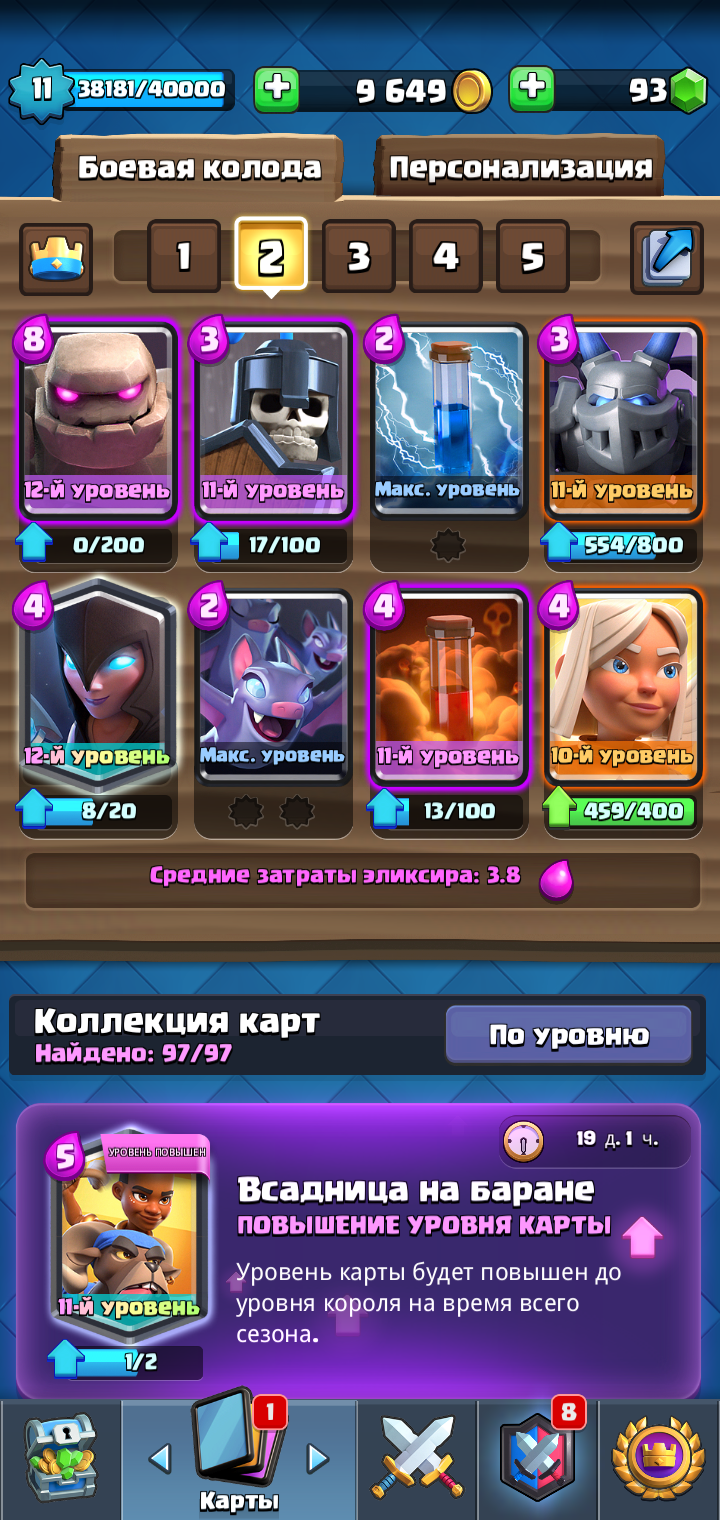Select deck slot 4
Screen dimensions: 720x1520
445,256
